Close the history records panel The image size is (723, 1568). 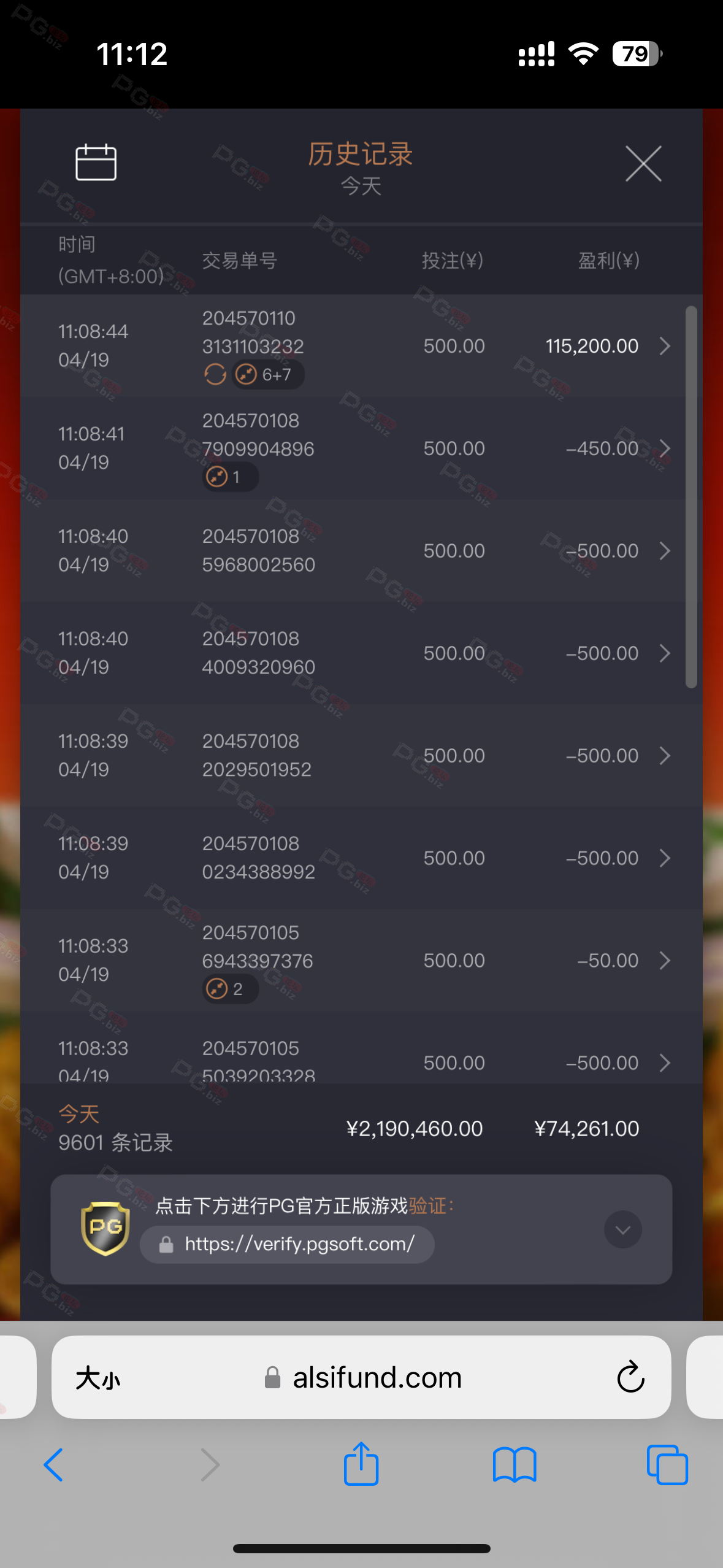(643, 164)
